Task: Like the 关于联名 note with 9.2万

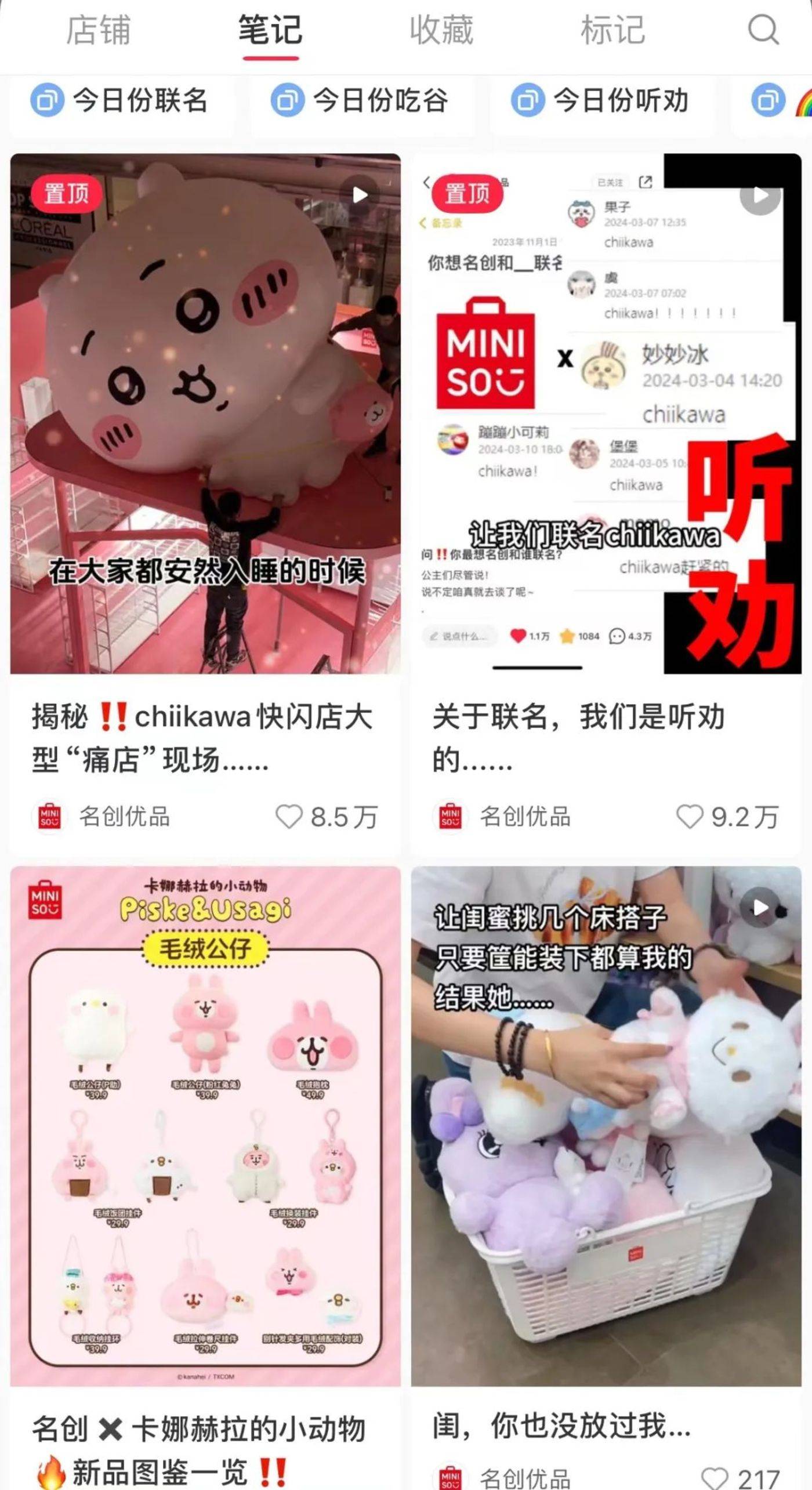Action: [690, 817]
